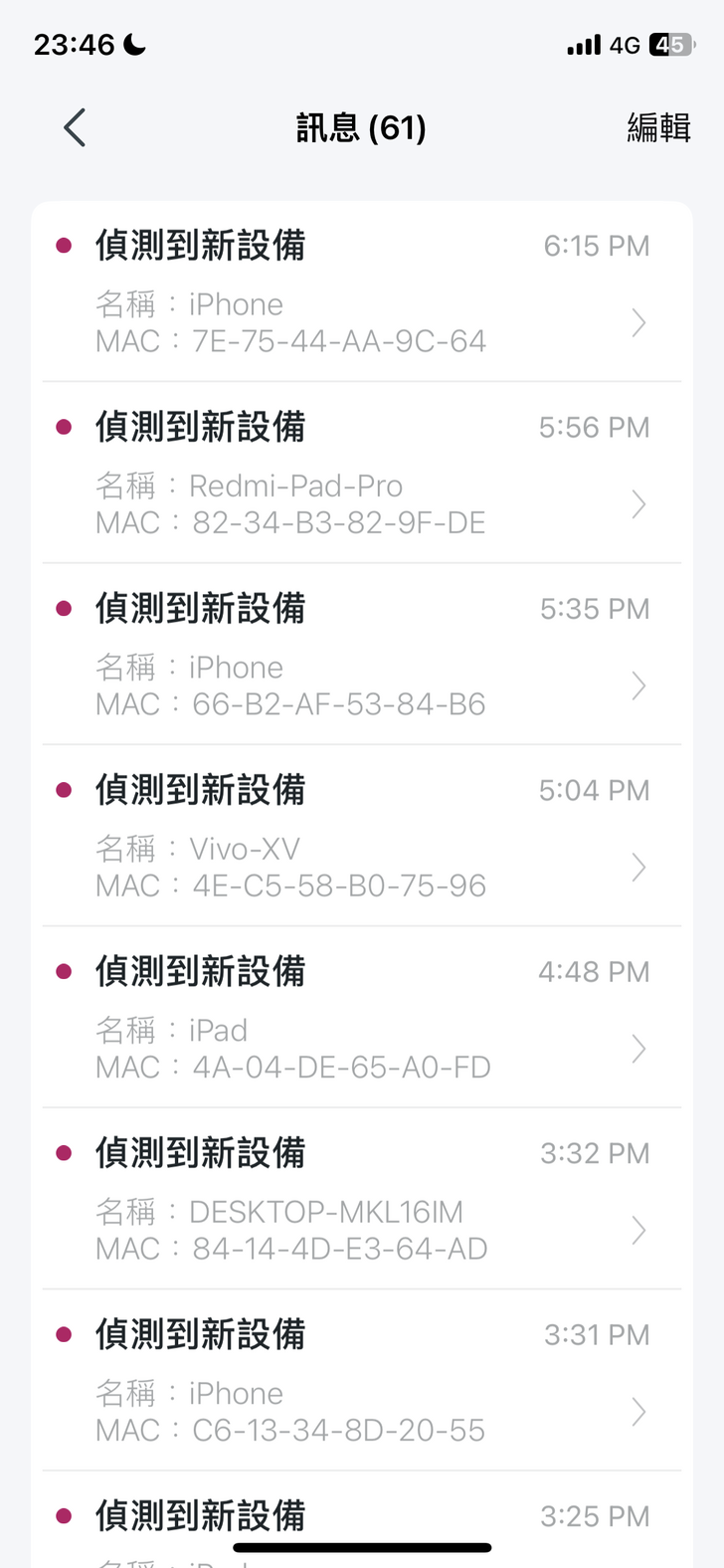Screen dimensions: 724x1568
Task: Open the Vivo-XV new device alert
Action: coord(361,837)
